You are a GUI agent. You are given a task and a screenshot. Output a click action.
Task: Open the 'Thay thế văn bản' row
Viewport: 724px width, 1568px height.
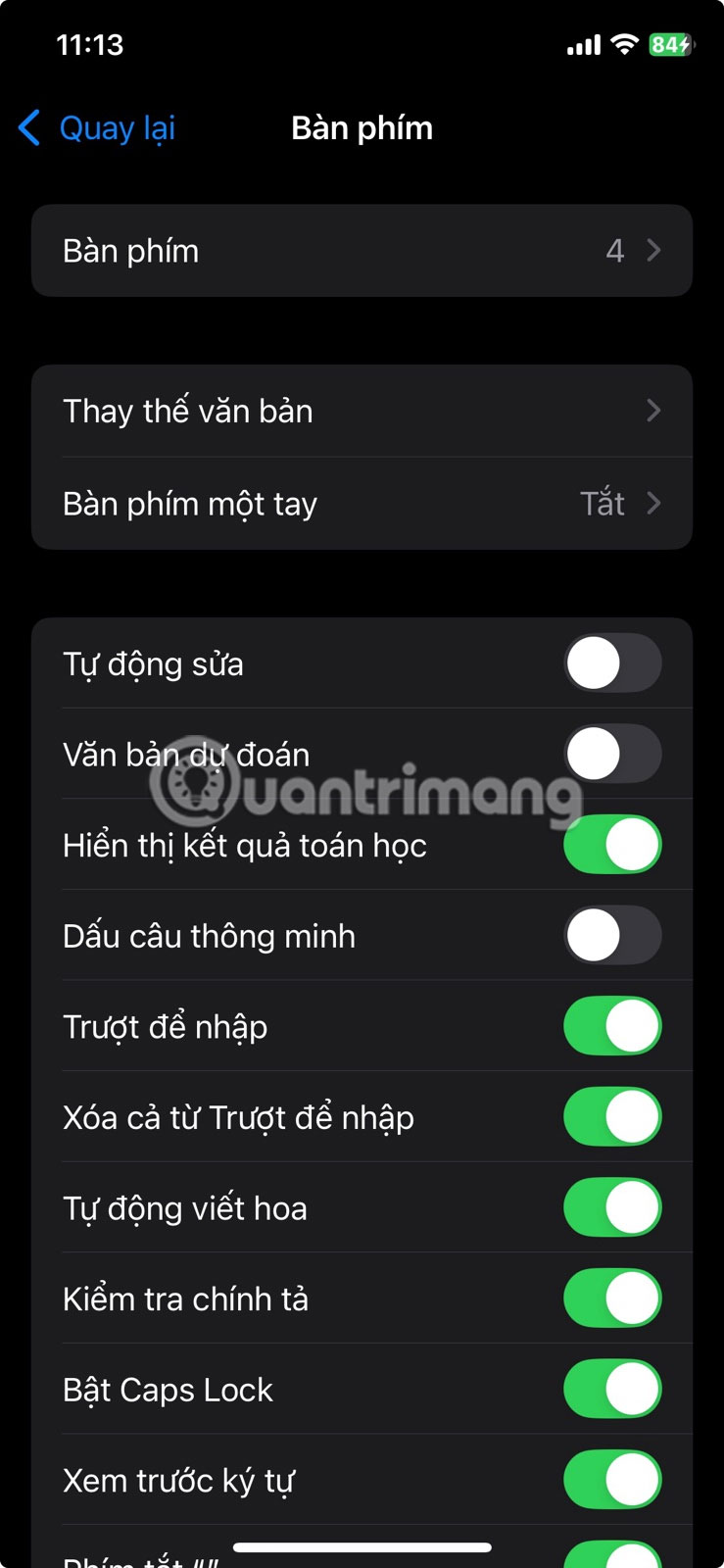click(x=294, y=411)
